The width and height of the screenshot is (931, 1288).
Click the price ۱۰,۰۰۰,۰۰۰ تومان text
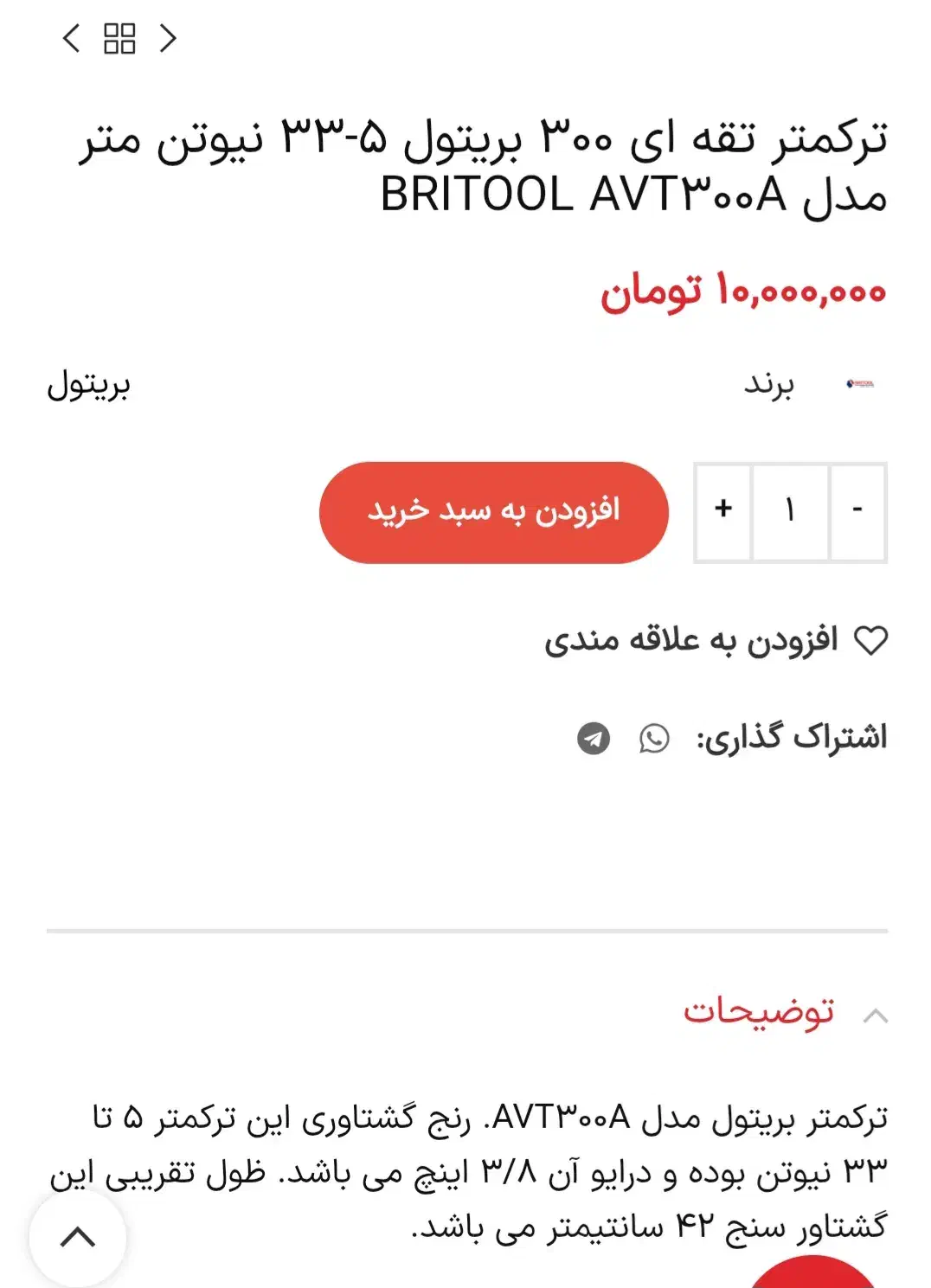pos(744,294)
